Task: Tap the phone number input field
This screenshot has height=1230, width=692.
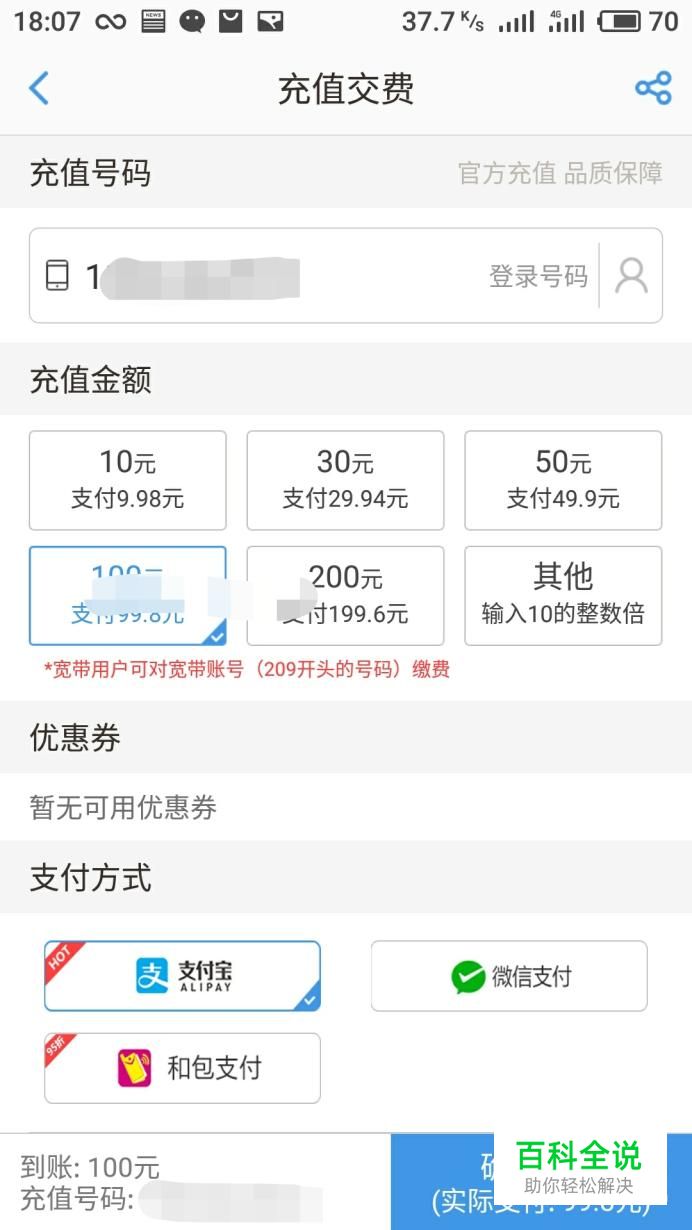Action: (x=312, y=276)
